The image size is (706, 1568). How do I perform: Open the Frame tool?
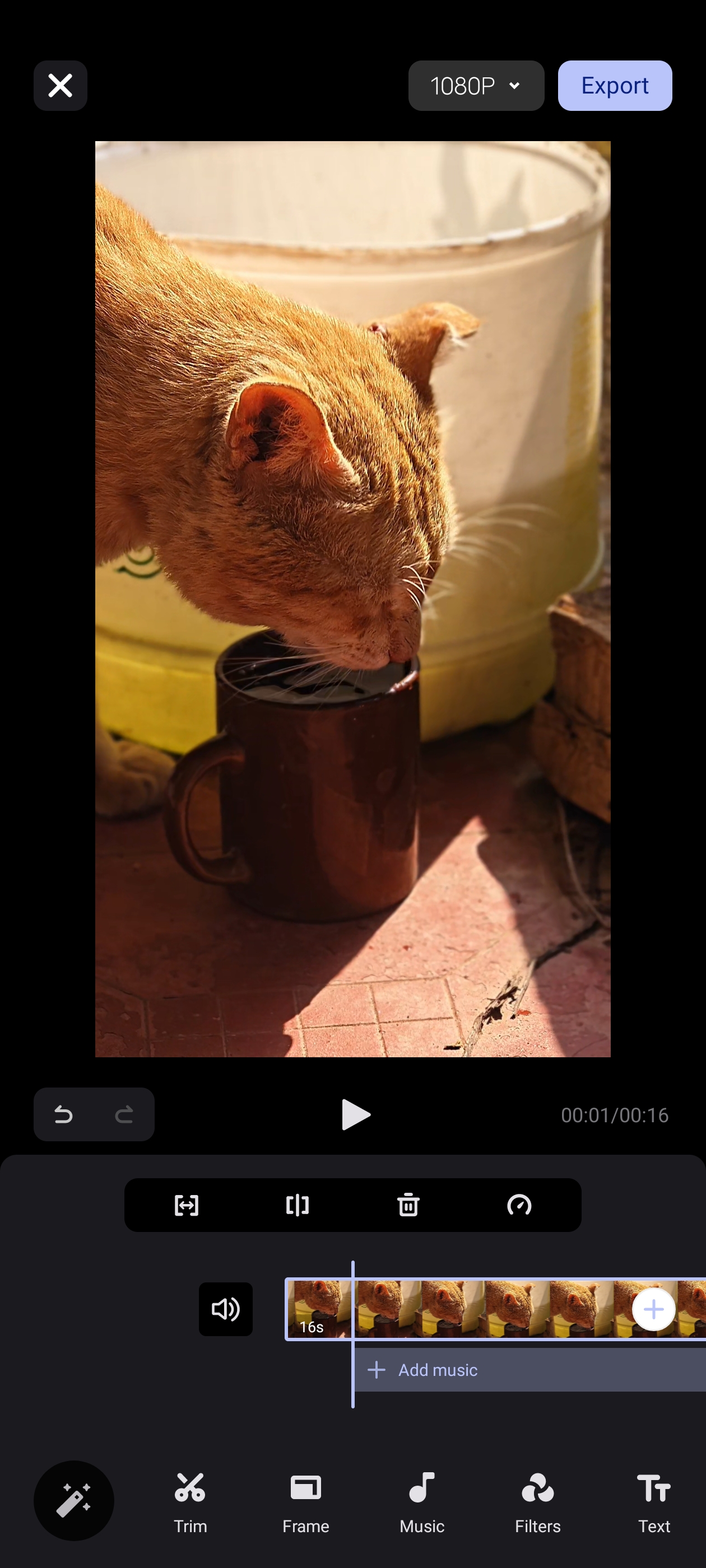(306, 1502)
